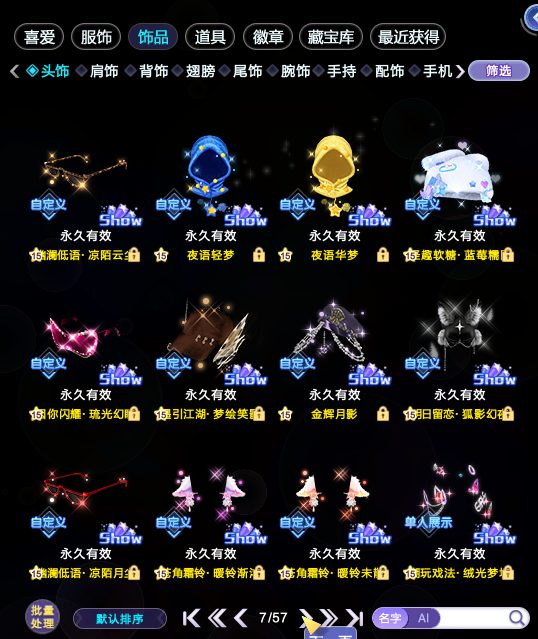Tap the 筛选 filter button

(x=499, y=71)
